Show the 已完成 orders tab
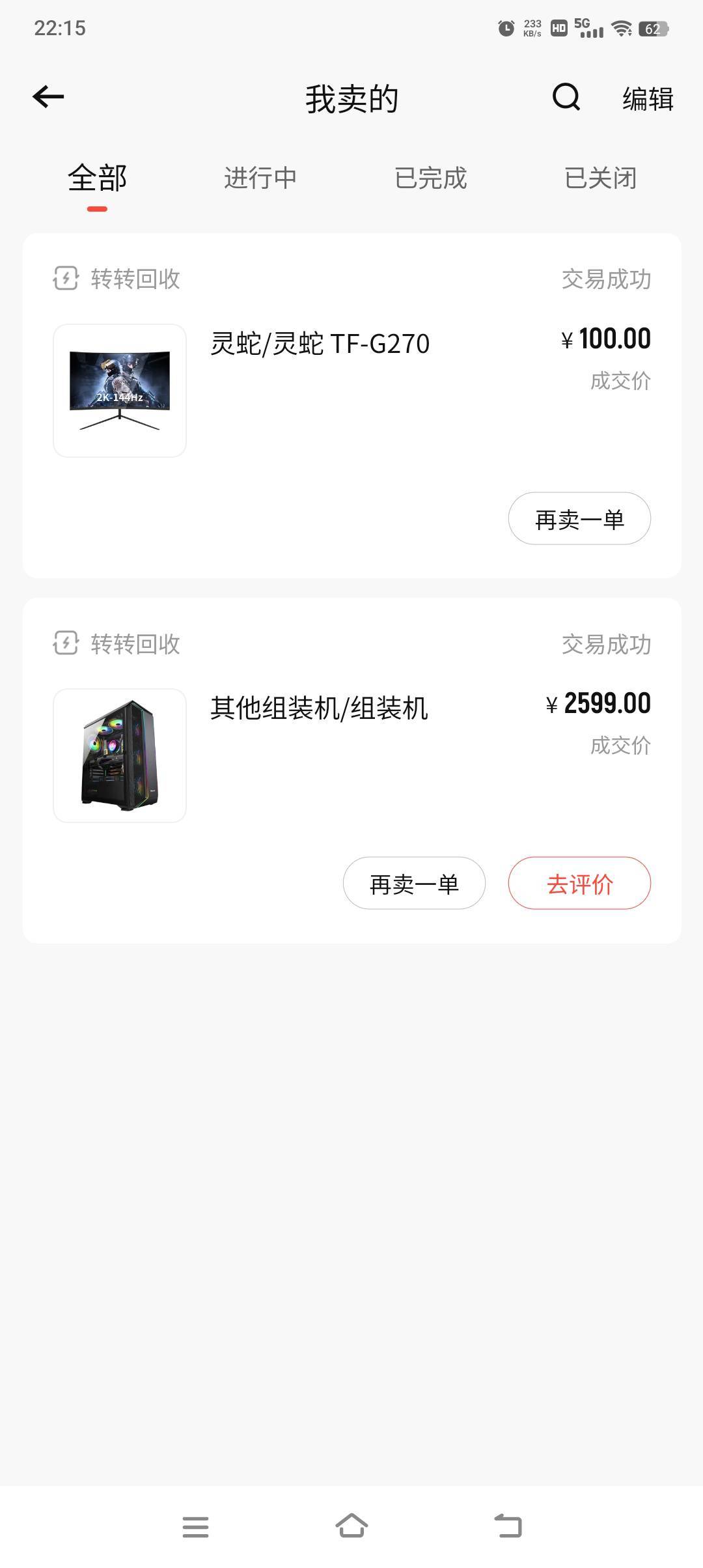Screen dimensions: 703x1568 pyautogui.click(x=430, y=178)
